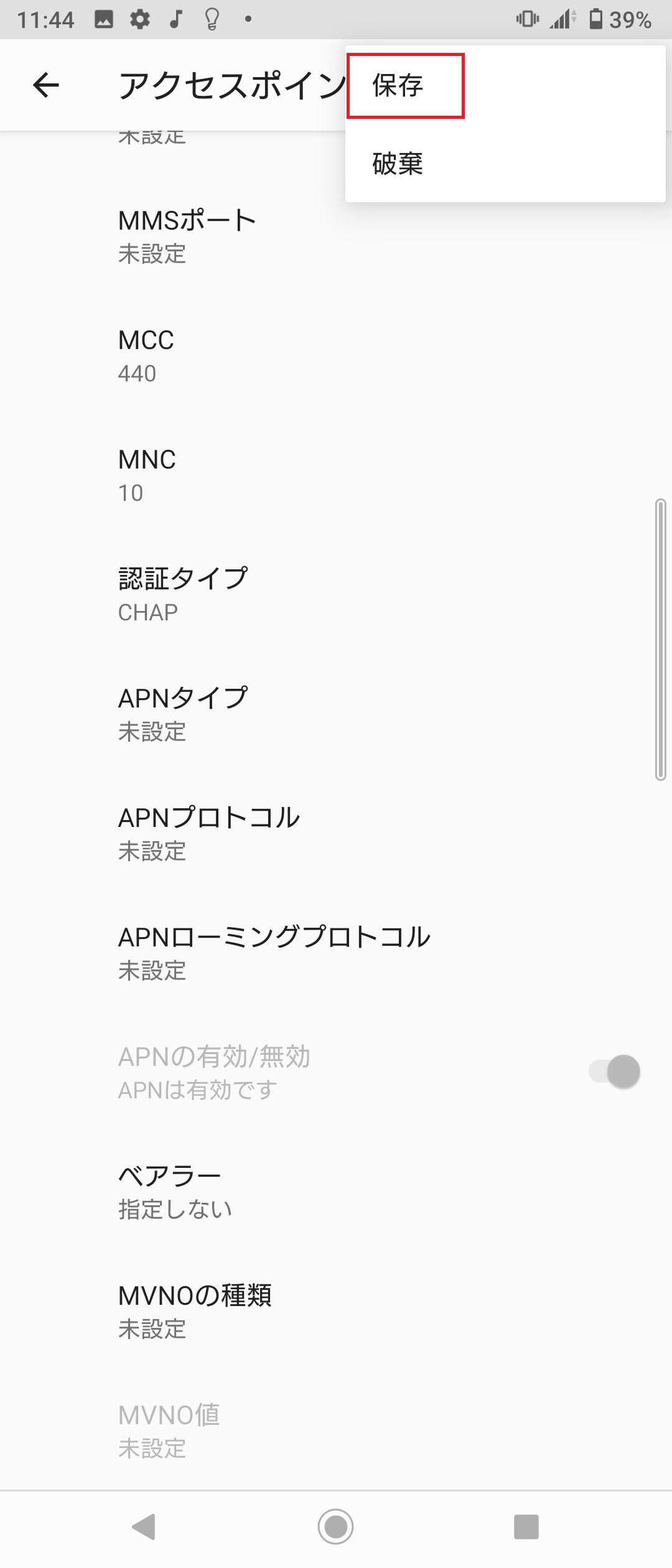Tap the music note icon in status bar
The width and height of the screenshot is (672, 1568).
175,19
